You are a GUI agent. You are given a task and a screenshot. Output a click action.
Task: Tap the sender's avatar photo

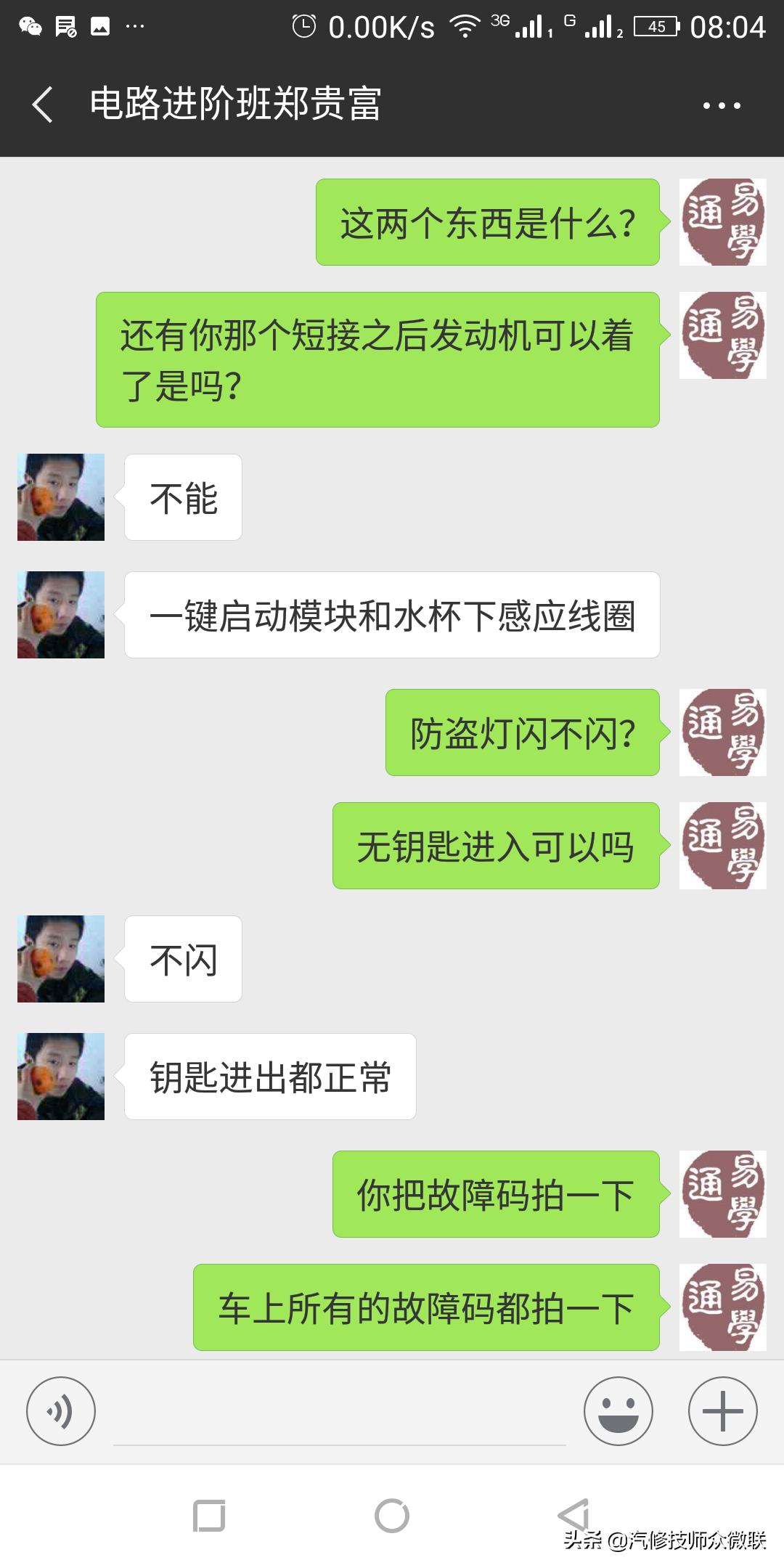tap(60, 497)
